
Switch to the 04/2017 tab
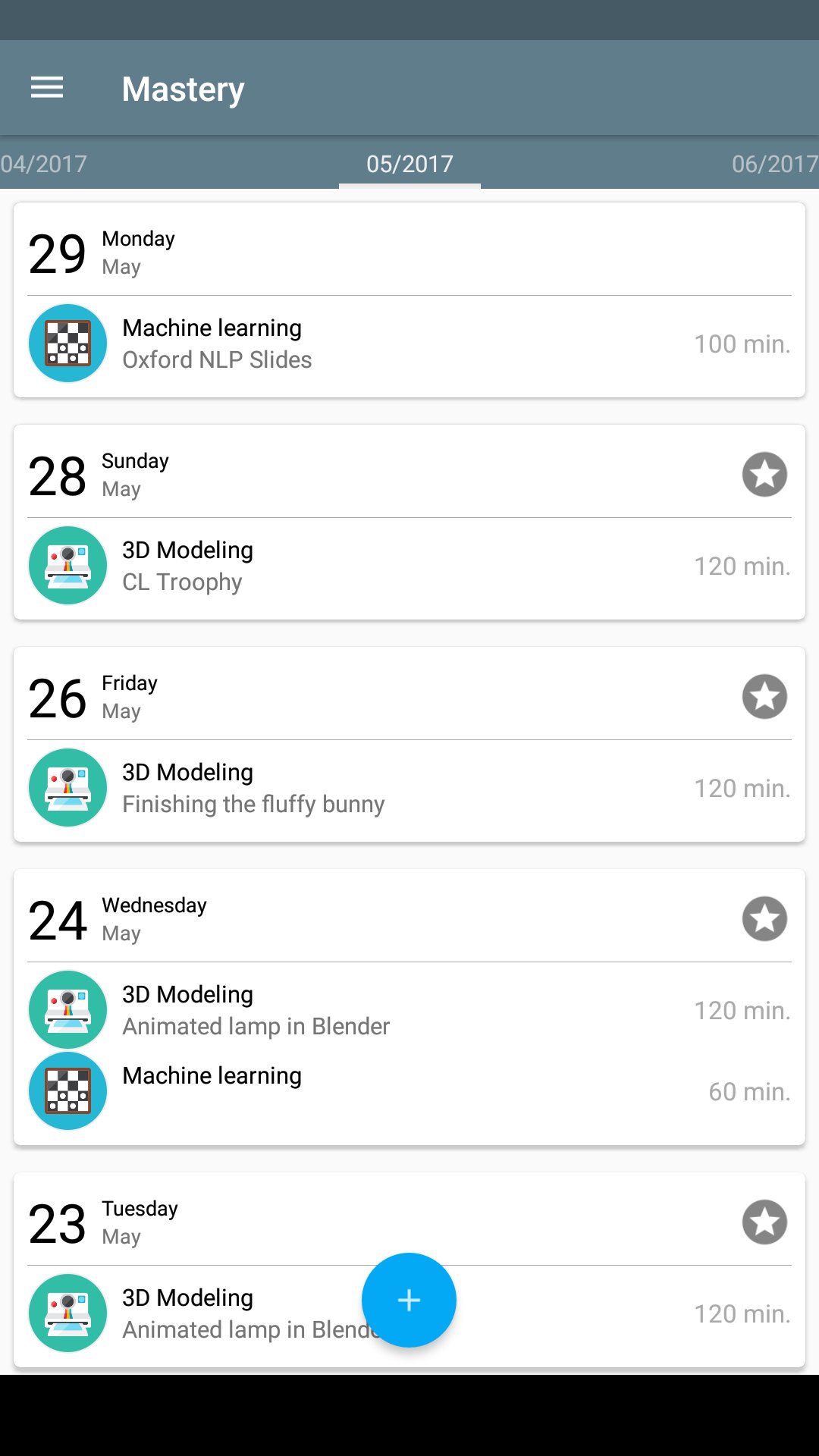pos(44,164)
